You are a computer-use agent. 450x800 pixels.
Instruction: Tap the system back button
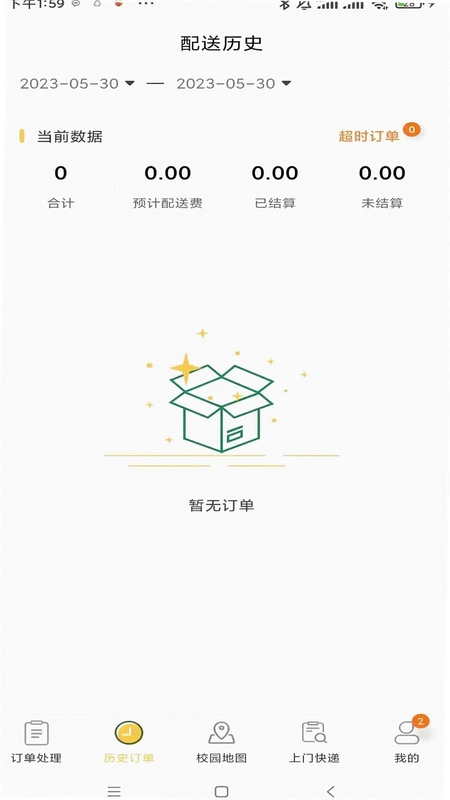click(x=331, y=791)
